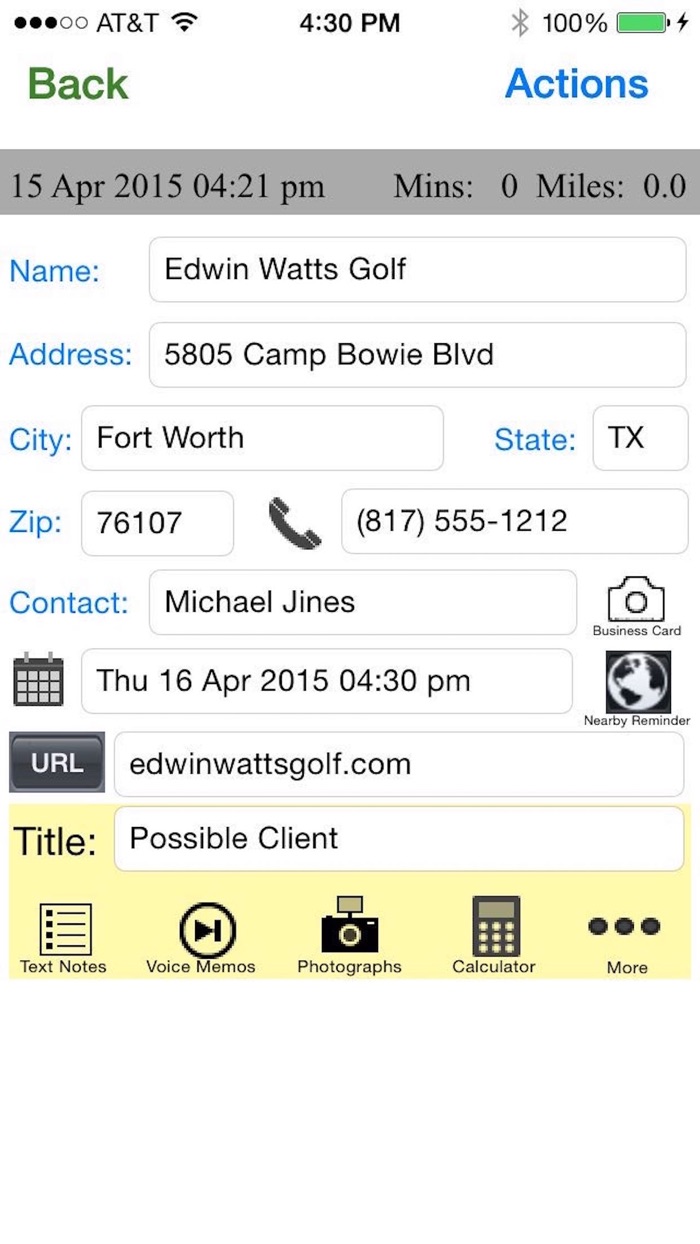Call using the phone handset icon

pos(294,523)
